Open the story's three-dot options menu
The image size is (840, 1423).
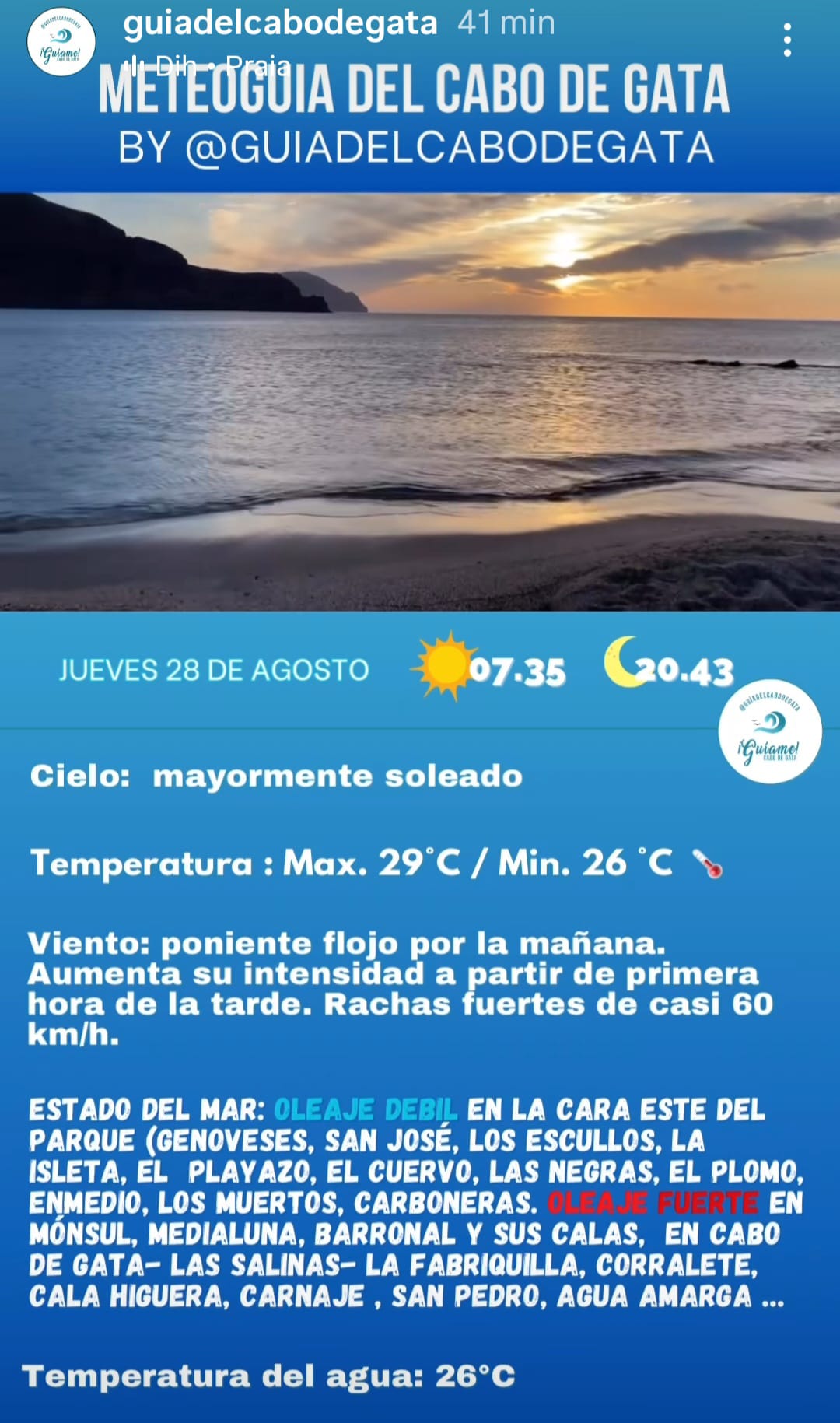(x=787, y=40)
